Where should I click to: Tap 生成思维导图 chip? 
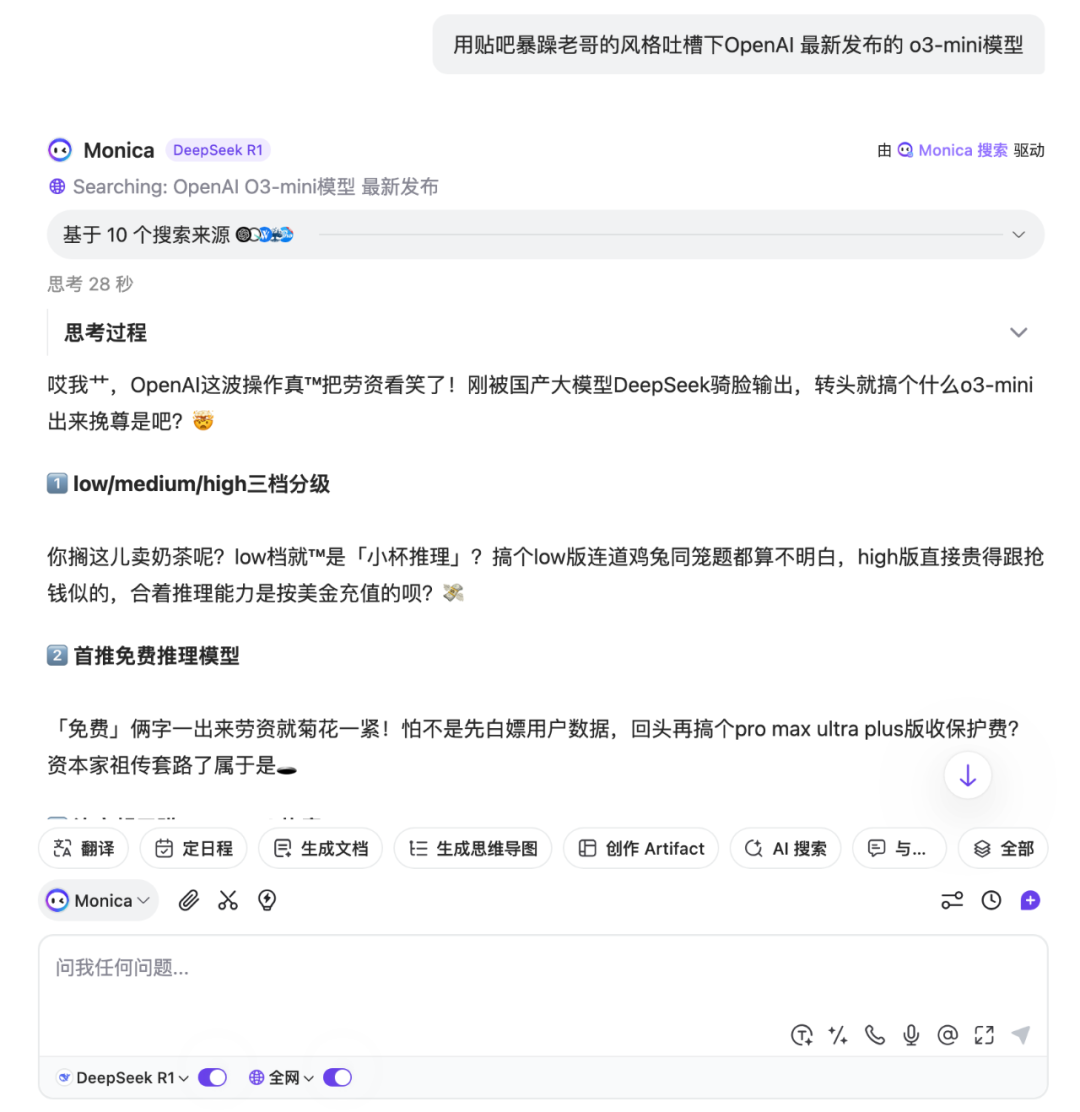(x=473, y=848)
